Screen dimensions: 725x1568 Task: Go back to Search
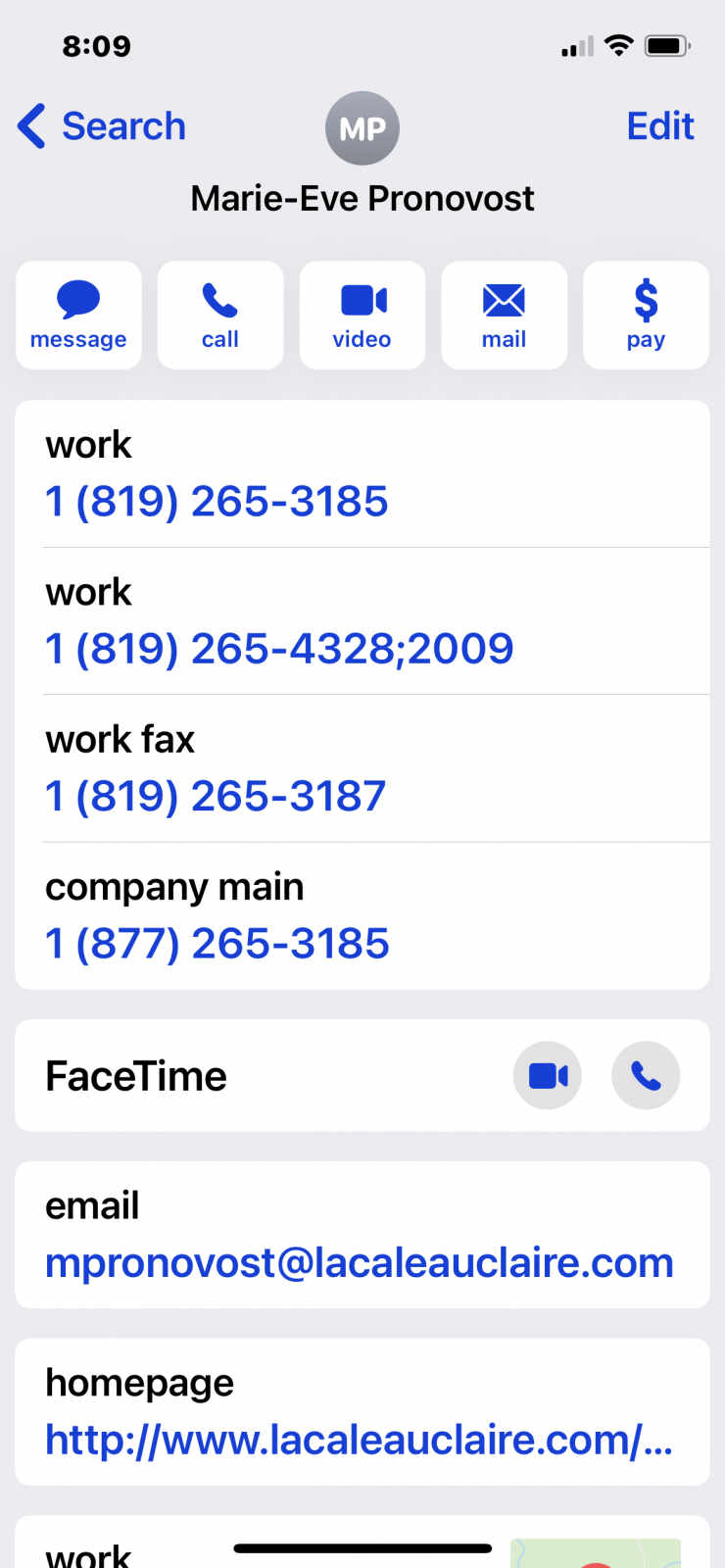pos(102,126)
